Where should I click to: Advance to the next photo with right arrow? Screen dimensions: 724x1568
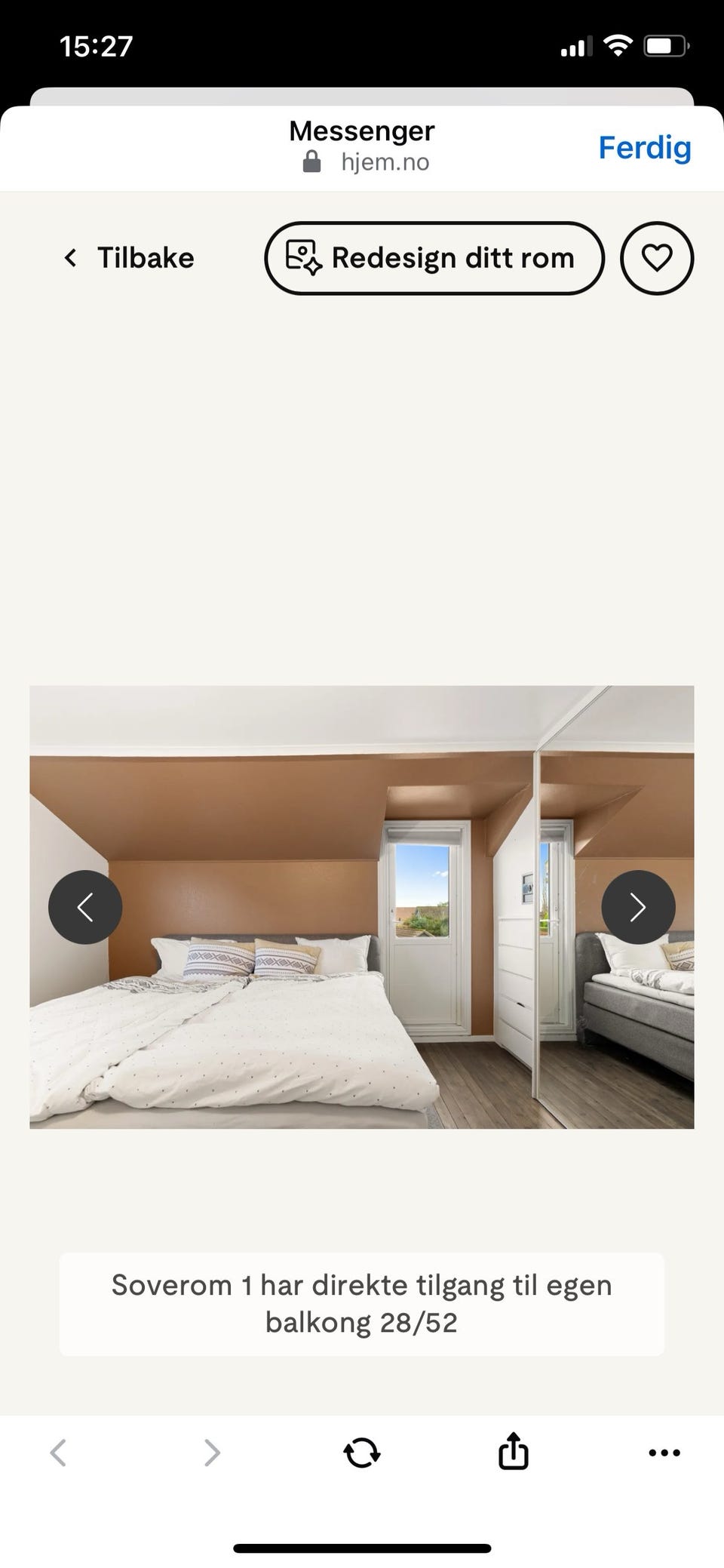click(x=637, y=908)
